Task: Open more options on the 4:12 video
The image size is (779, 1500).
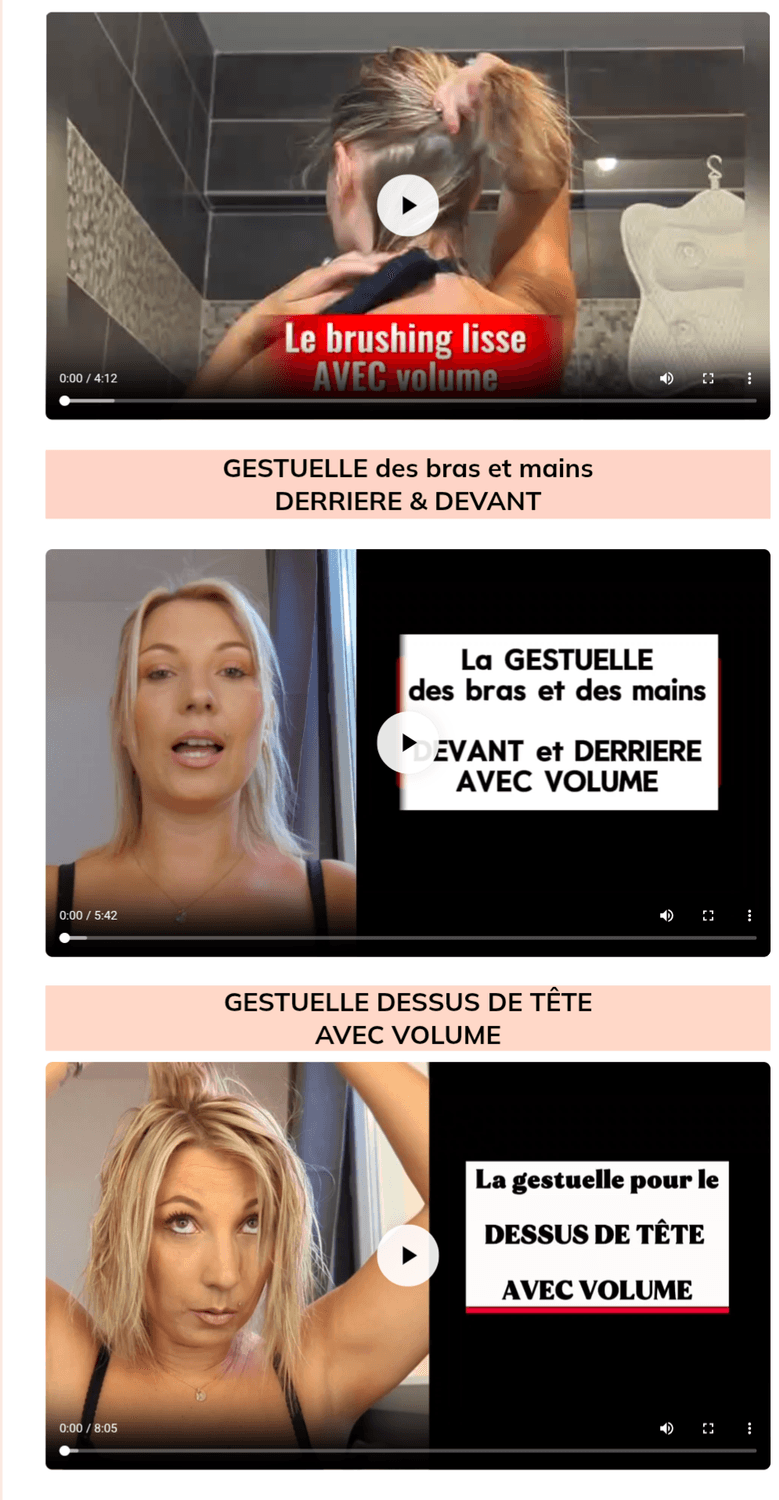Action: (749, 378)
